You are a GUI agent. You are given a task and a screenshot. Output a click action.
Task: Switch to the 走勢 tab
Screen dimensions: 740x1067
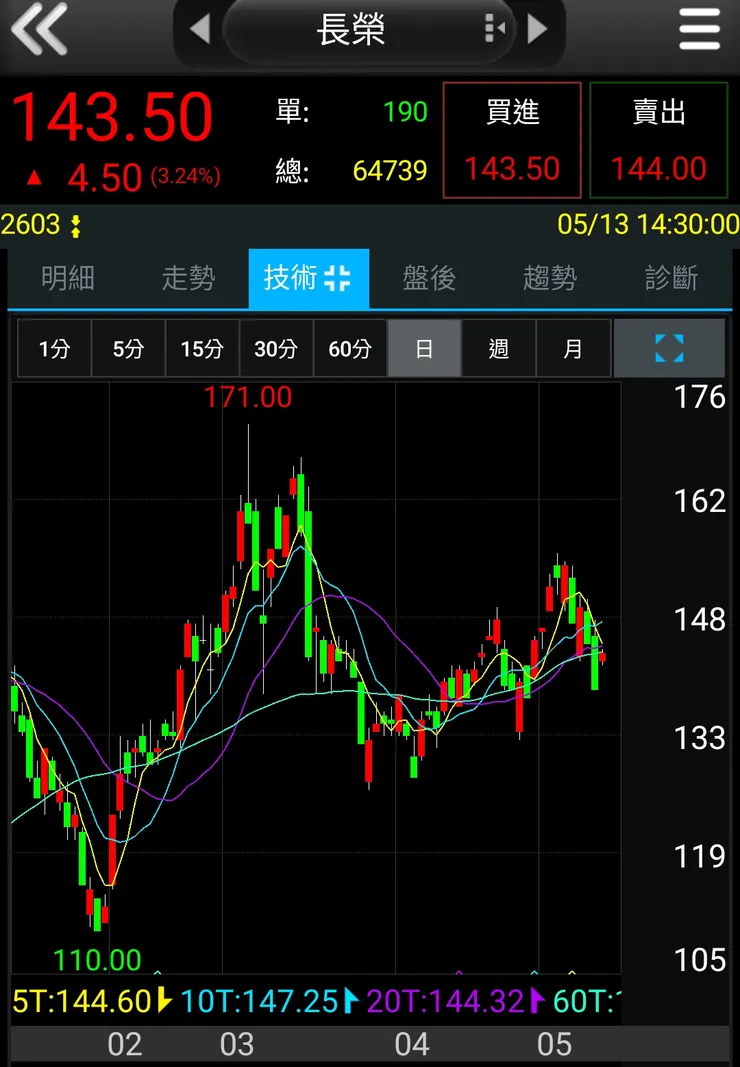[188, 278]
